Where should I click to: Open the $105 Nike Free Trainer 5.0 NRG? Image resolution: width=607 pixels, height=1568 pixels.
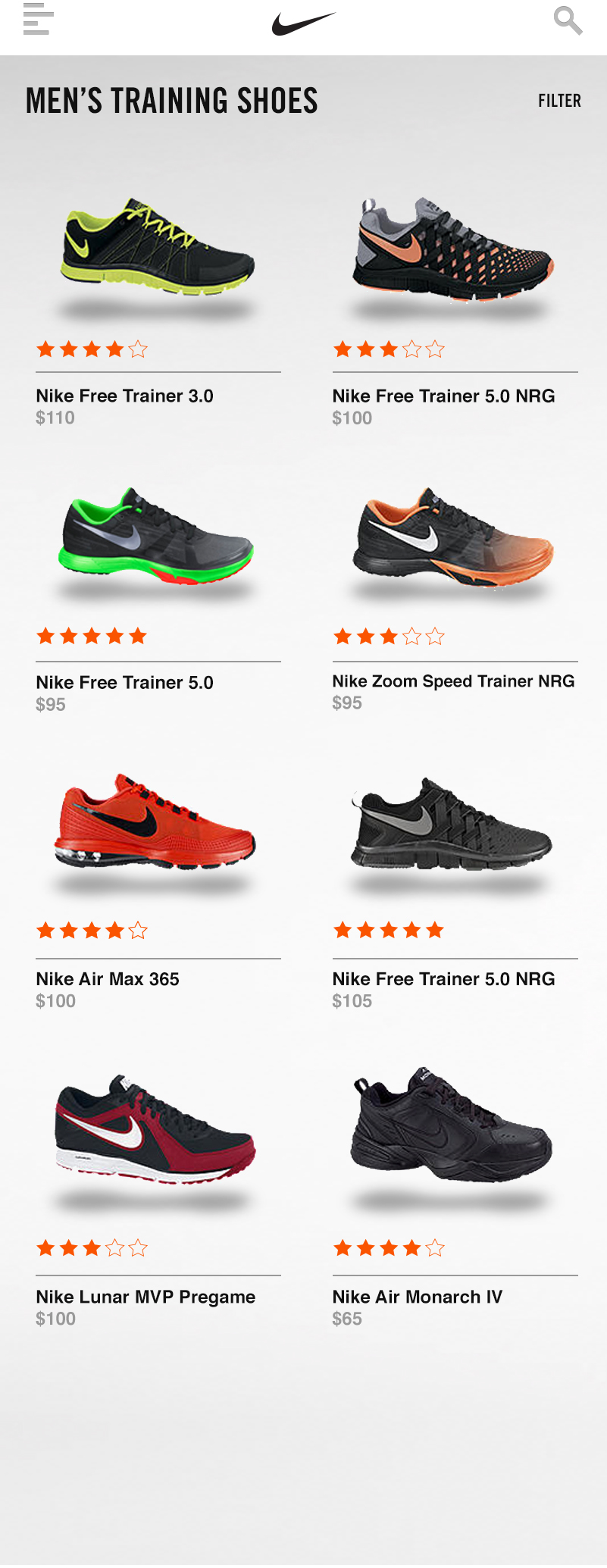(453, 826)
